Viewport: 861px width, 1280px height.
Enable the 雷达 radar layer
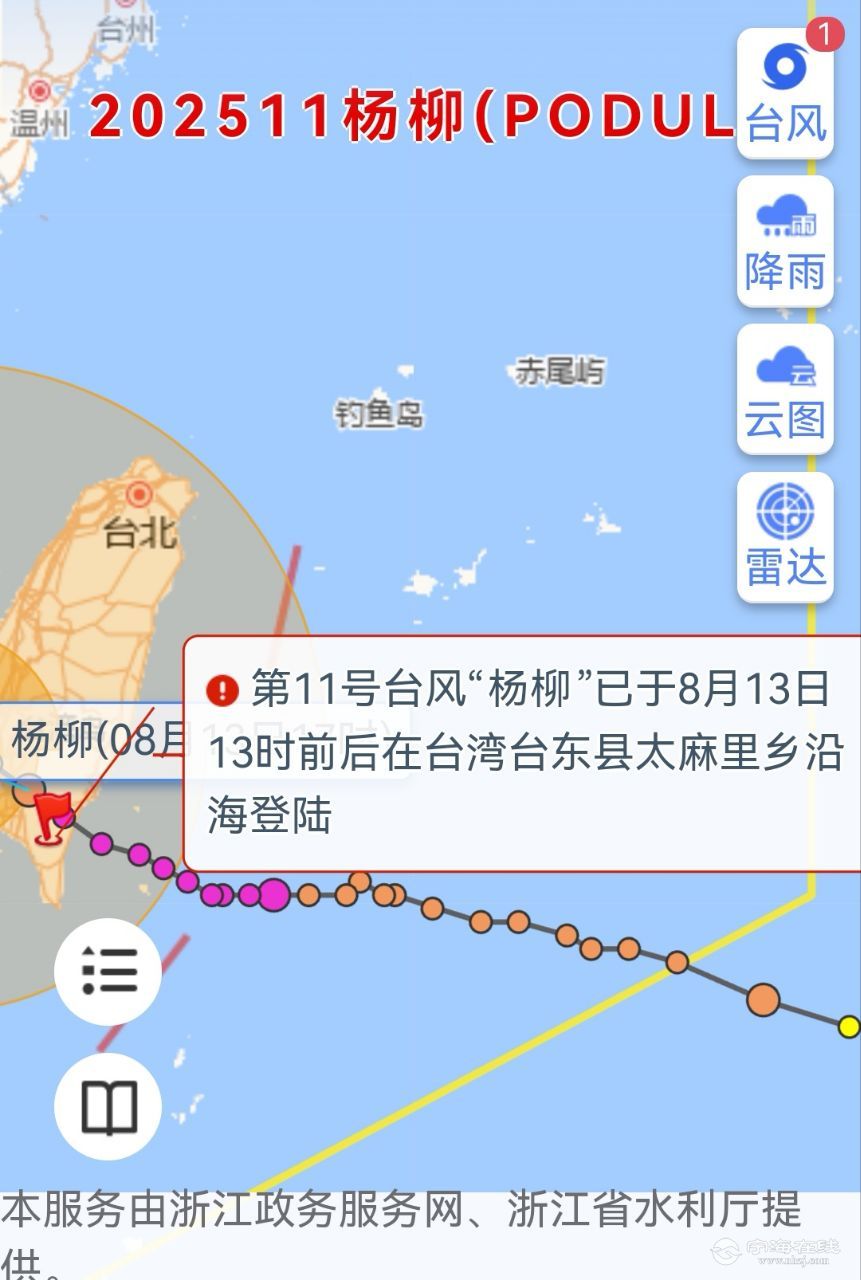[x=785, y=537]
